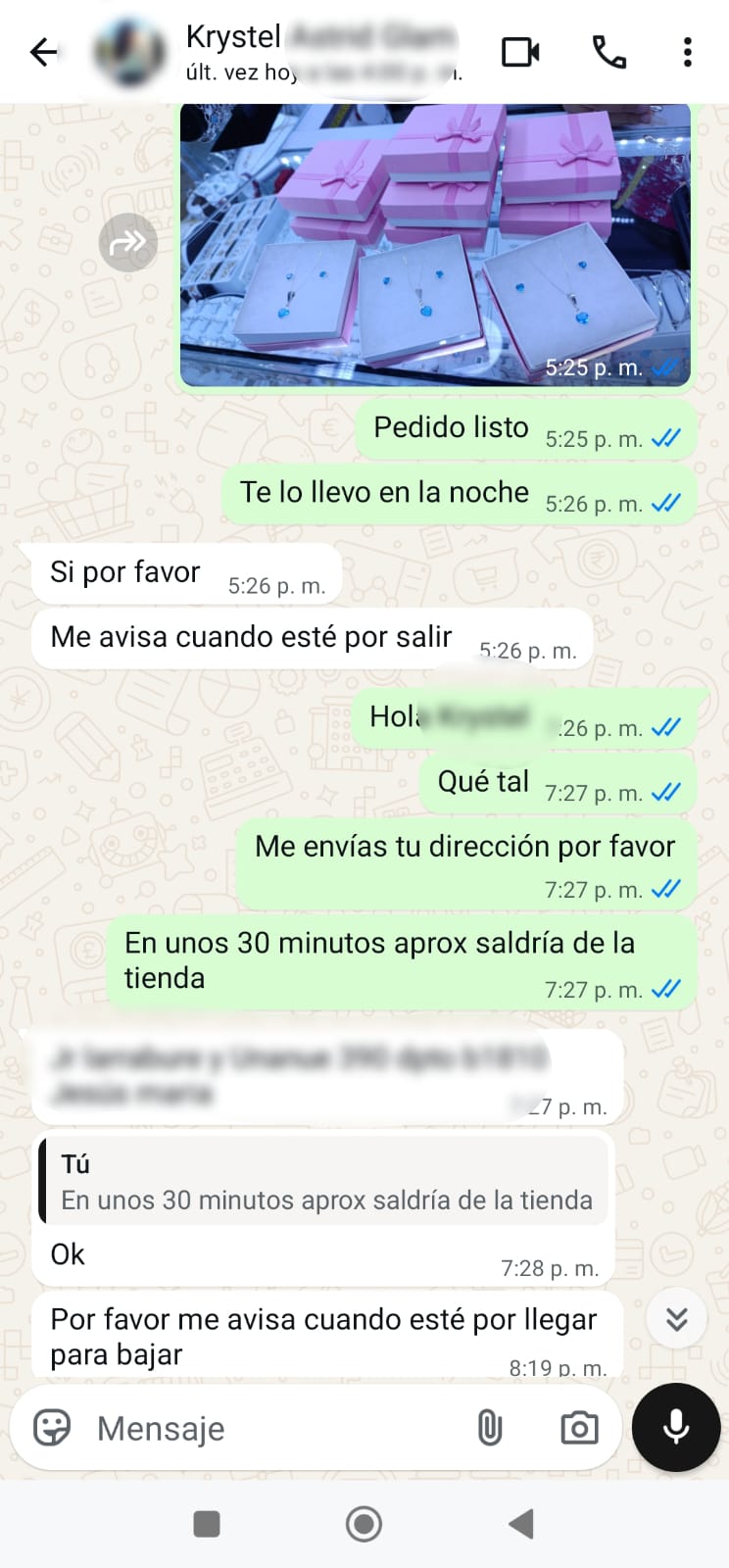Open the camera from the message bar

[x=579, y=1428]
